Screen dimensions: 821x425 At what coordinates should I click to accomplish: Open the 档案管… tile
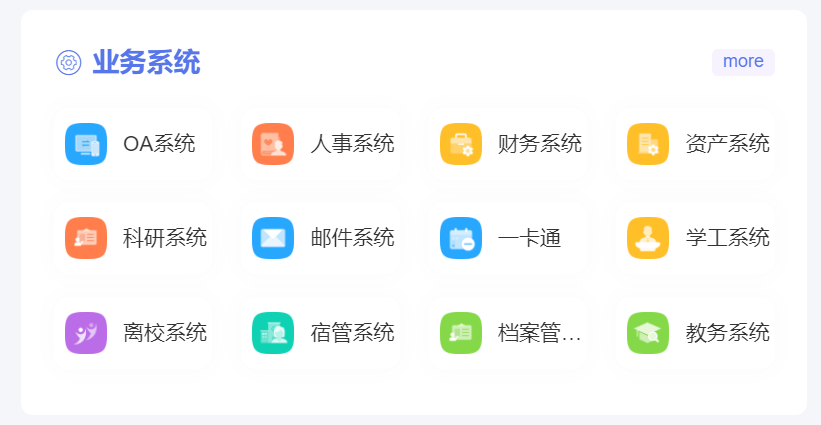[x=509, y=333]
